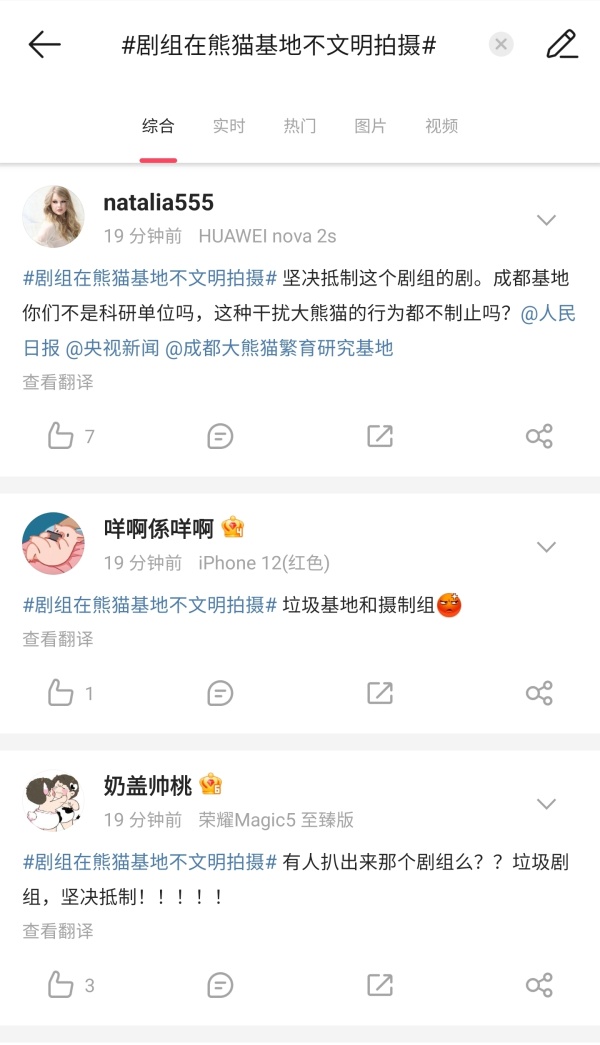
Task: Switch to the 热门 tab
Action: click(300, 126)
